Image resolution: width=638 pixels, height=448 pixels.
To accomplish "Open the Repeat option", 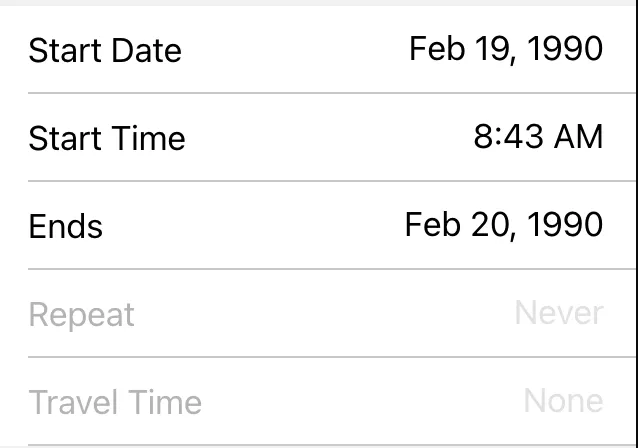I will [318, 314].
